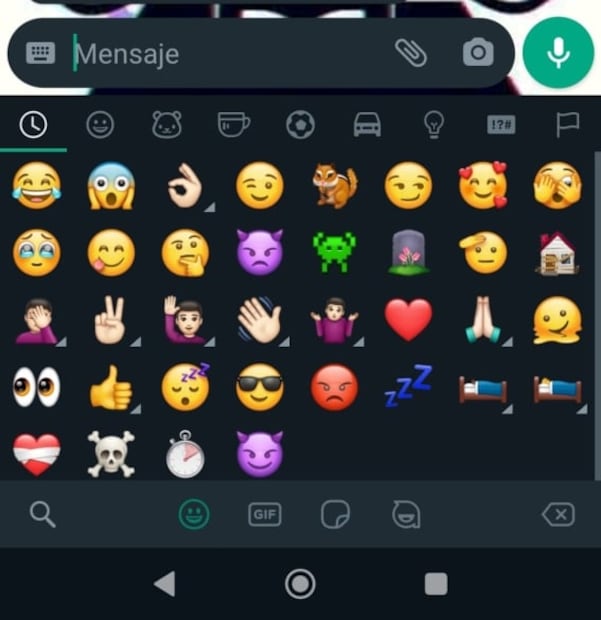Insert the skull and crossbones emoji

point(110,454)
